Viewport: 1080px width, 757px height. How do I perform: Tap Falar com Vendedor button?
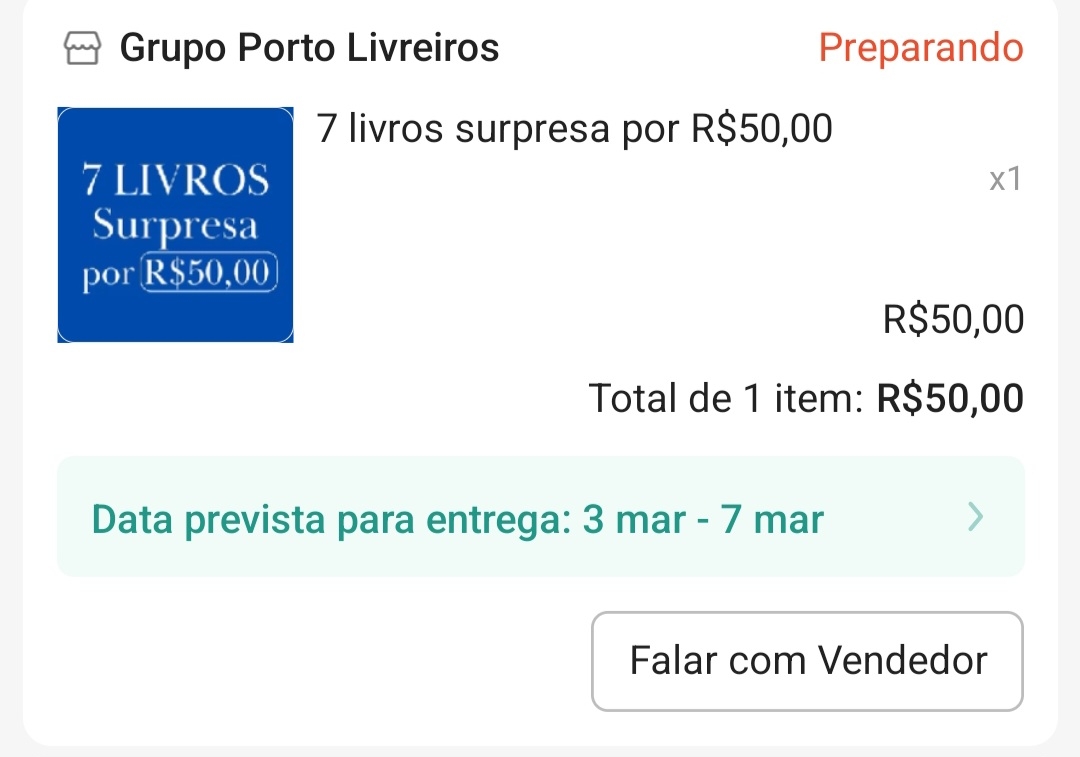tap(807, 661)
